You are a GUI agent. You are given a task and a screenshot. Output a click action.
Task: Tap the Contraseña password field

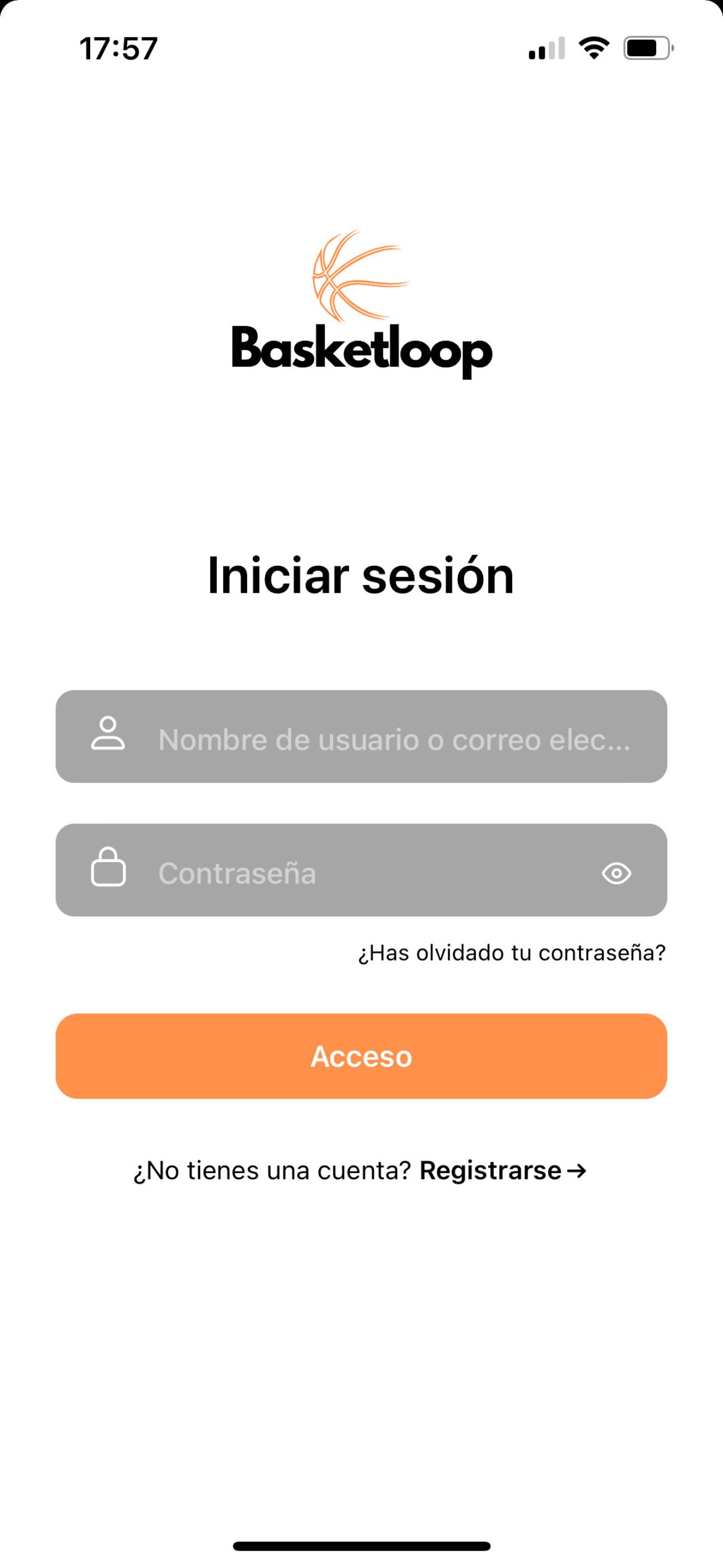(361, 870)
